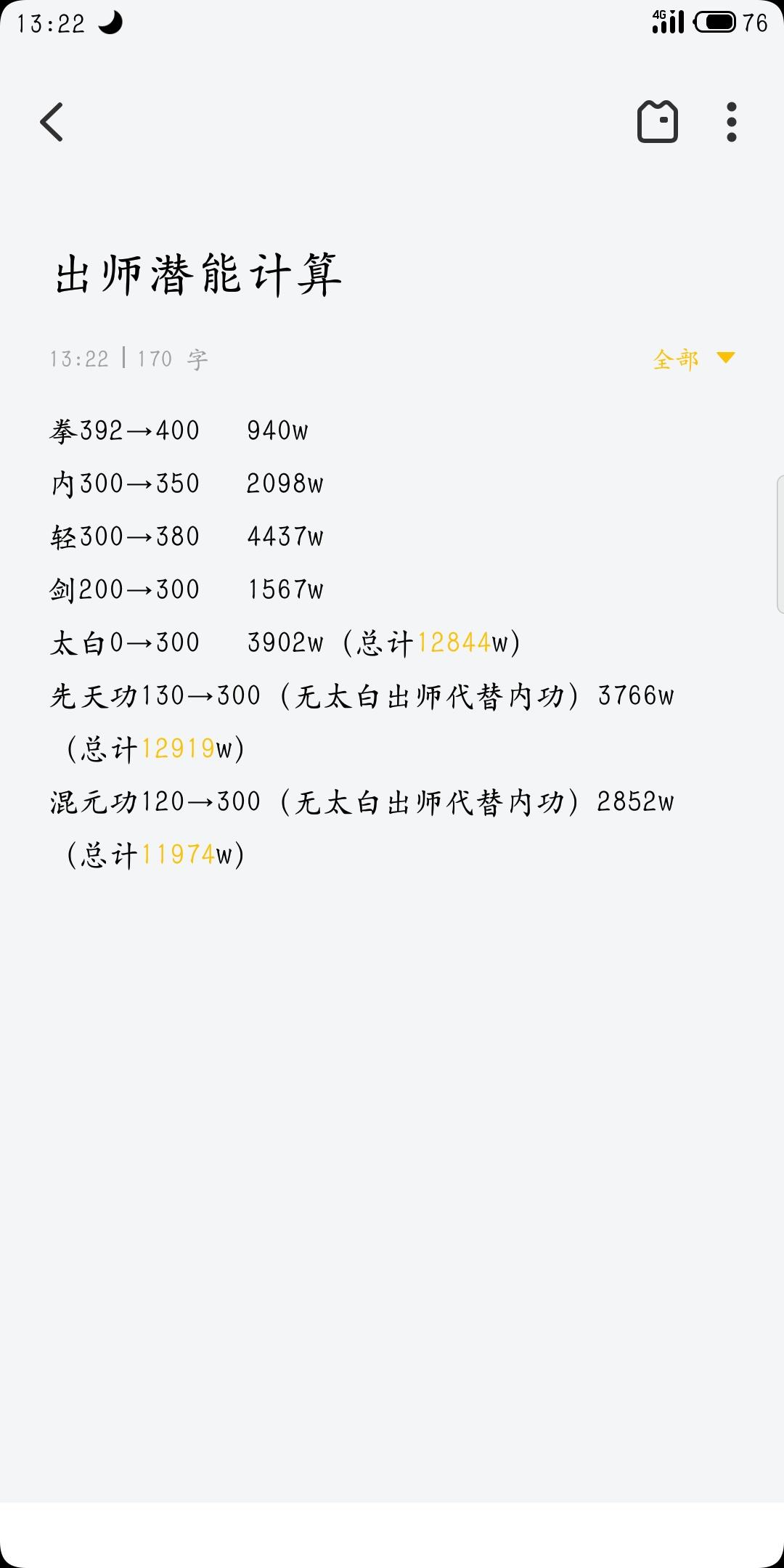Tap the note body to edit text
784x1568 pixels.
[x=363, y=642]
